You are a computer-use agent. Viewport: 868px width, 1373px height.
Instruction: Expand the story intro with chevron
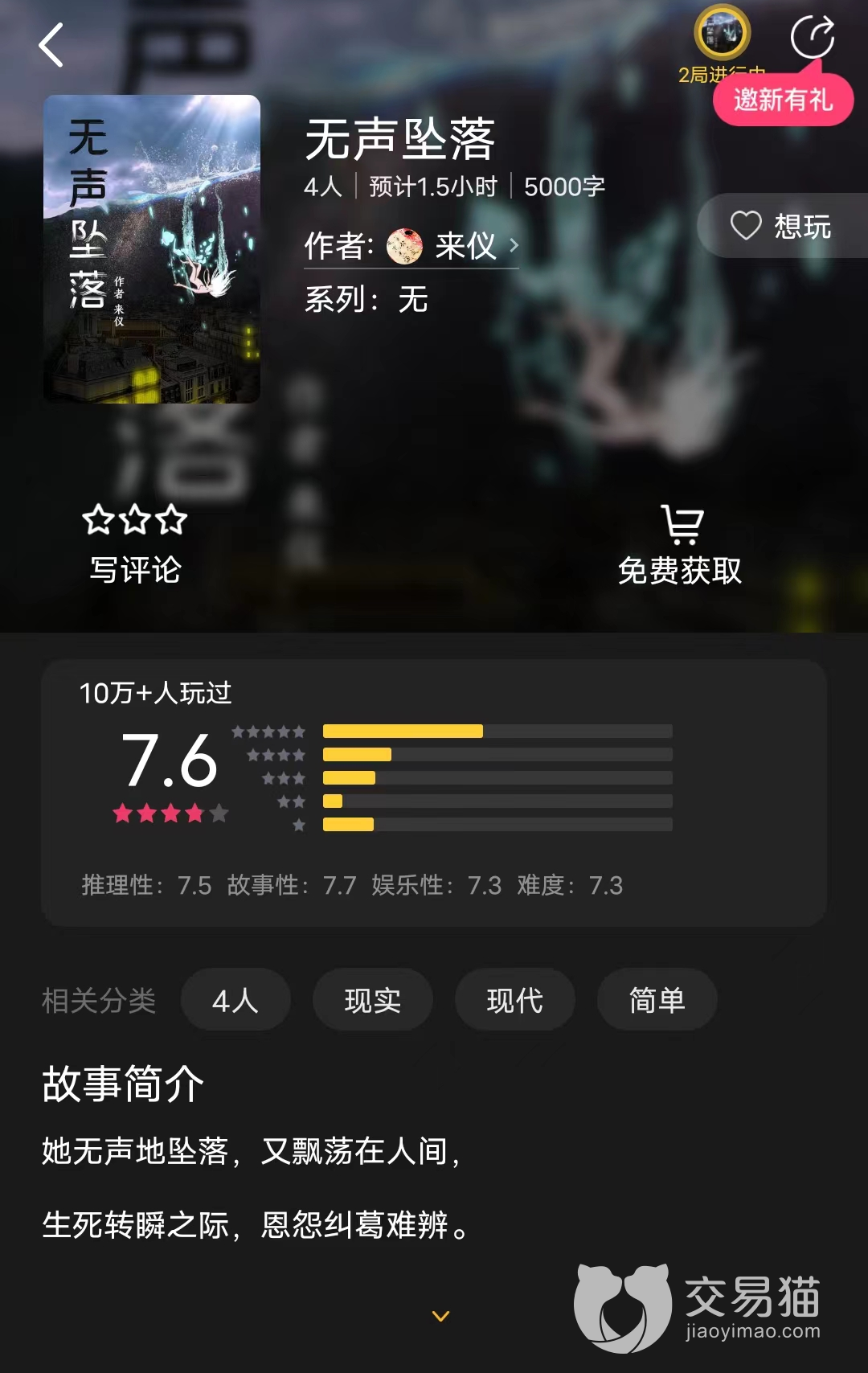click(x=440, y=1316)
